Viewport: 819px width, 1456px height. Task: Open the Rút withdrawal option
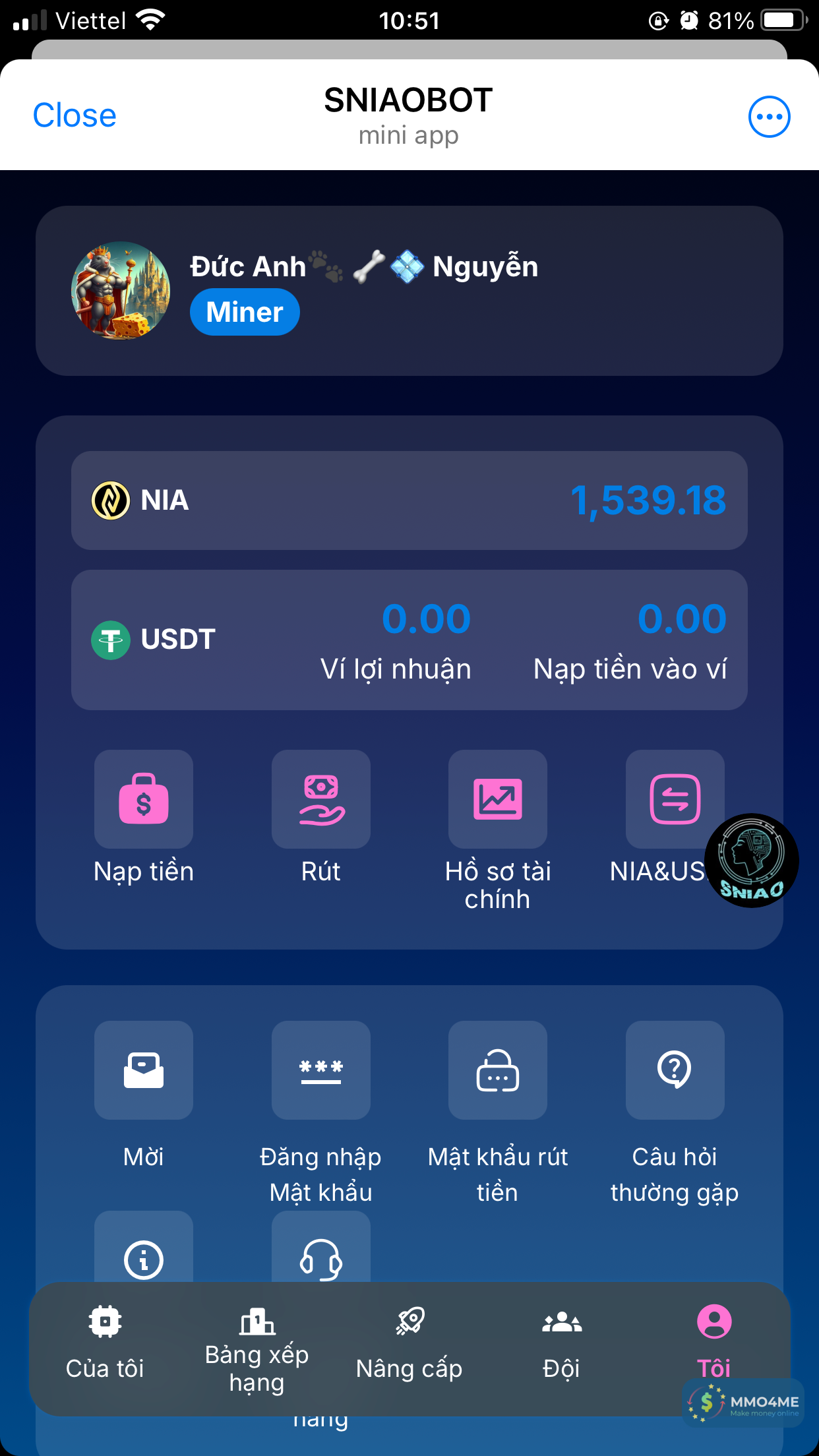321,800
